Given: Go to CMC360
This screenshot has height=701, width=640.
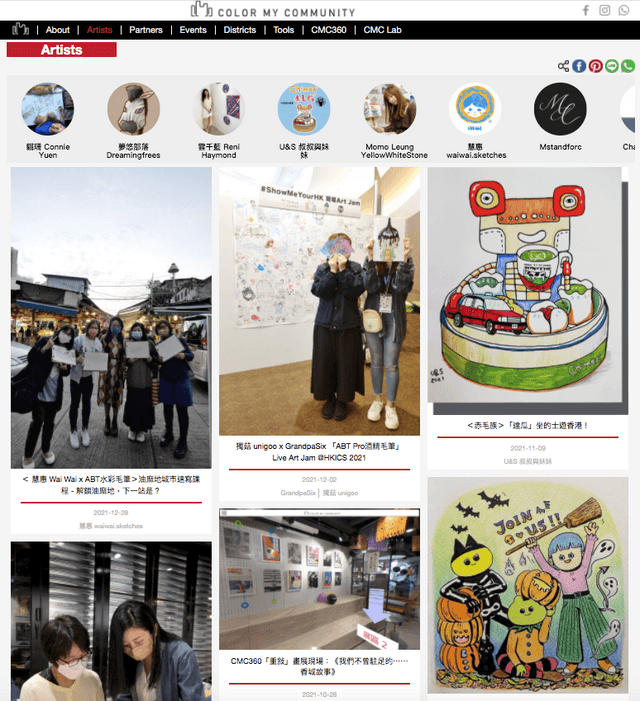Looking at the screenshot, I should [329, 30].
